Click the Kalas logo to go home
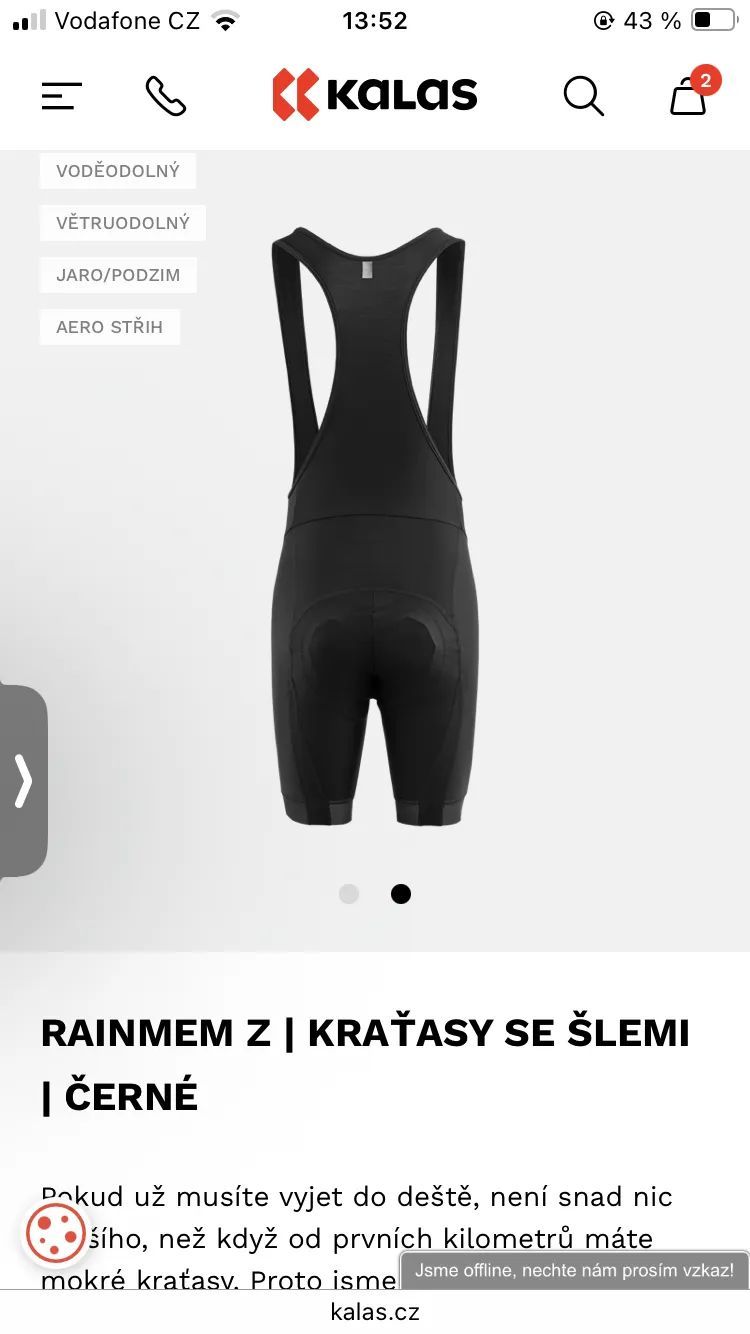 tap(375, 94)
